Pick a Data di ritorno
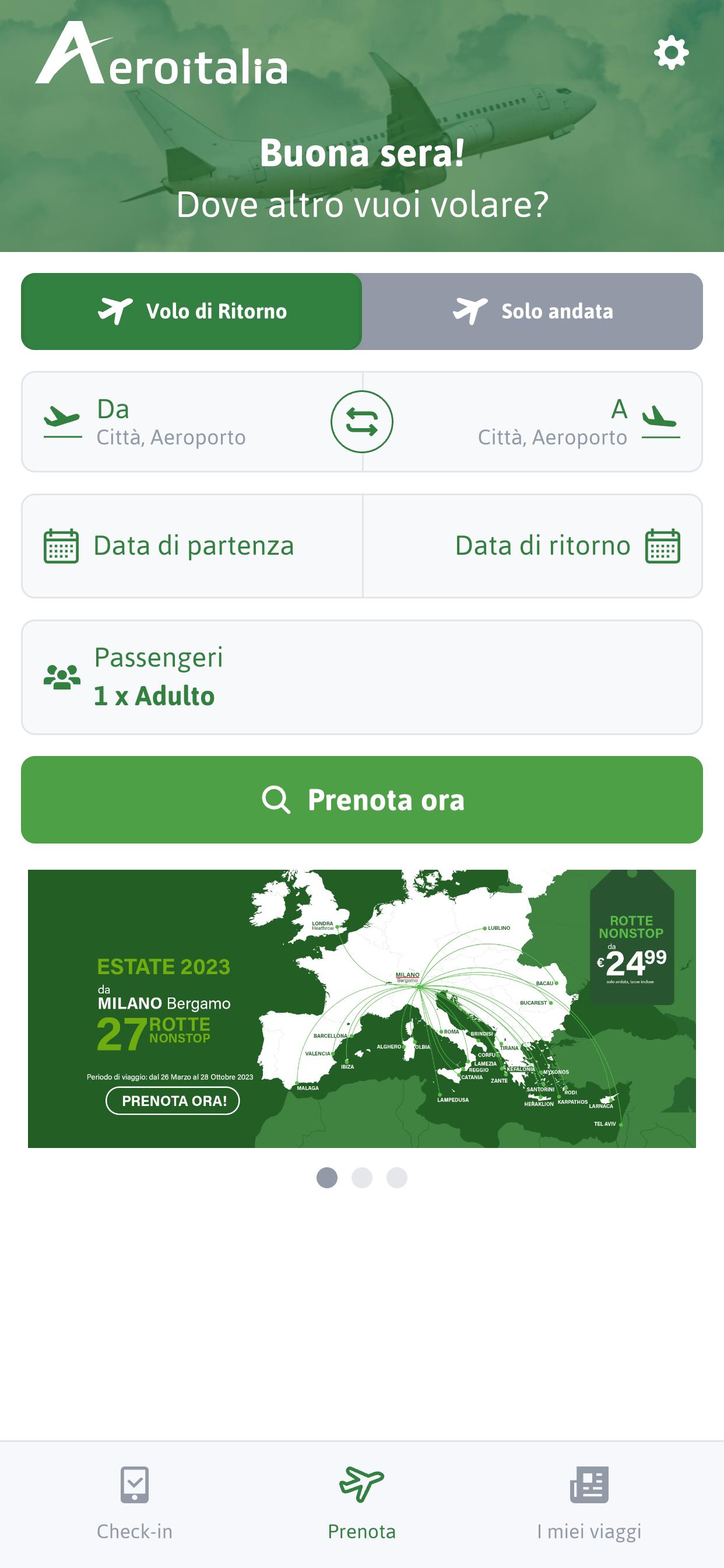The width and height of the screenshot is (724, 1568). click(532, 546)
